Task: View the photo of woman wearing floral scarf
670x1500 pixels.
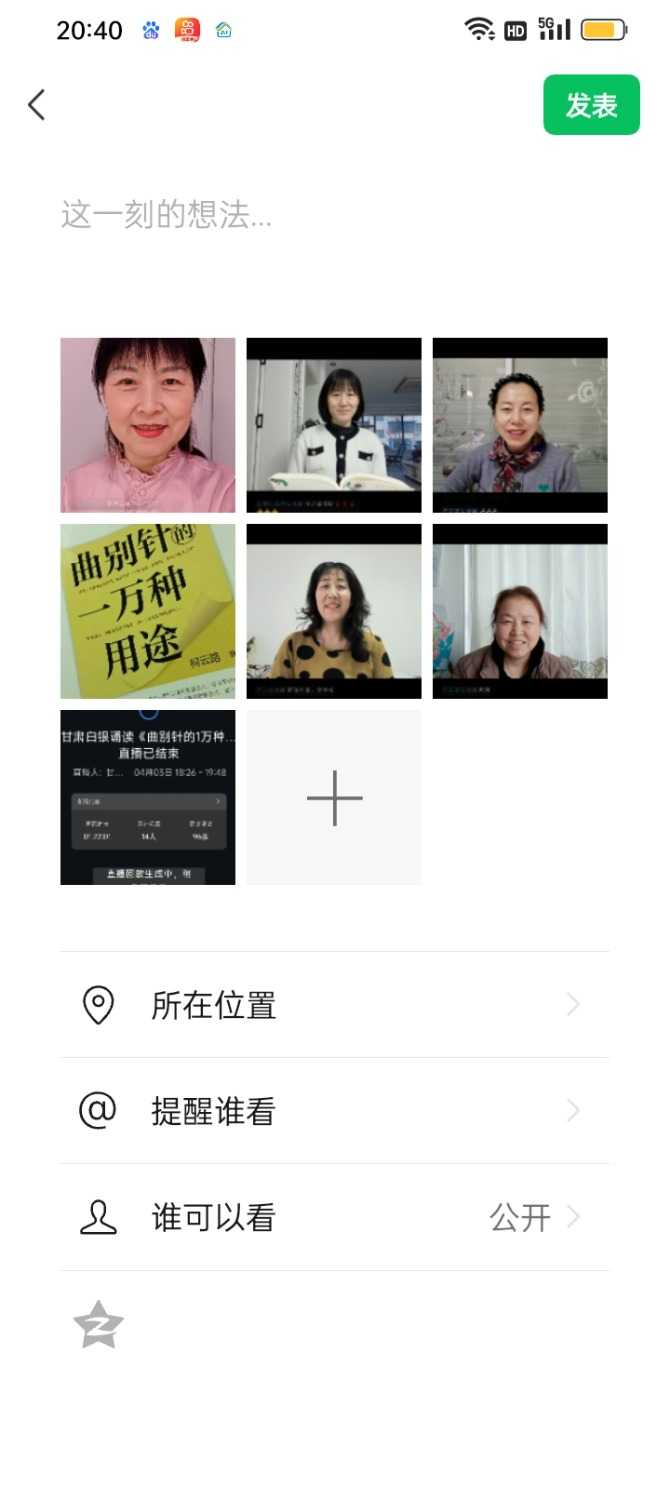Action: coord(520,425)
